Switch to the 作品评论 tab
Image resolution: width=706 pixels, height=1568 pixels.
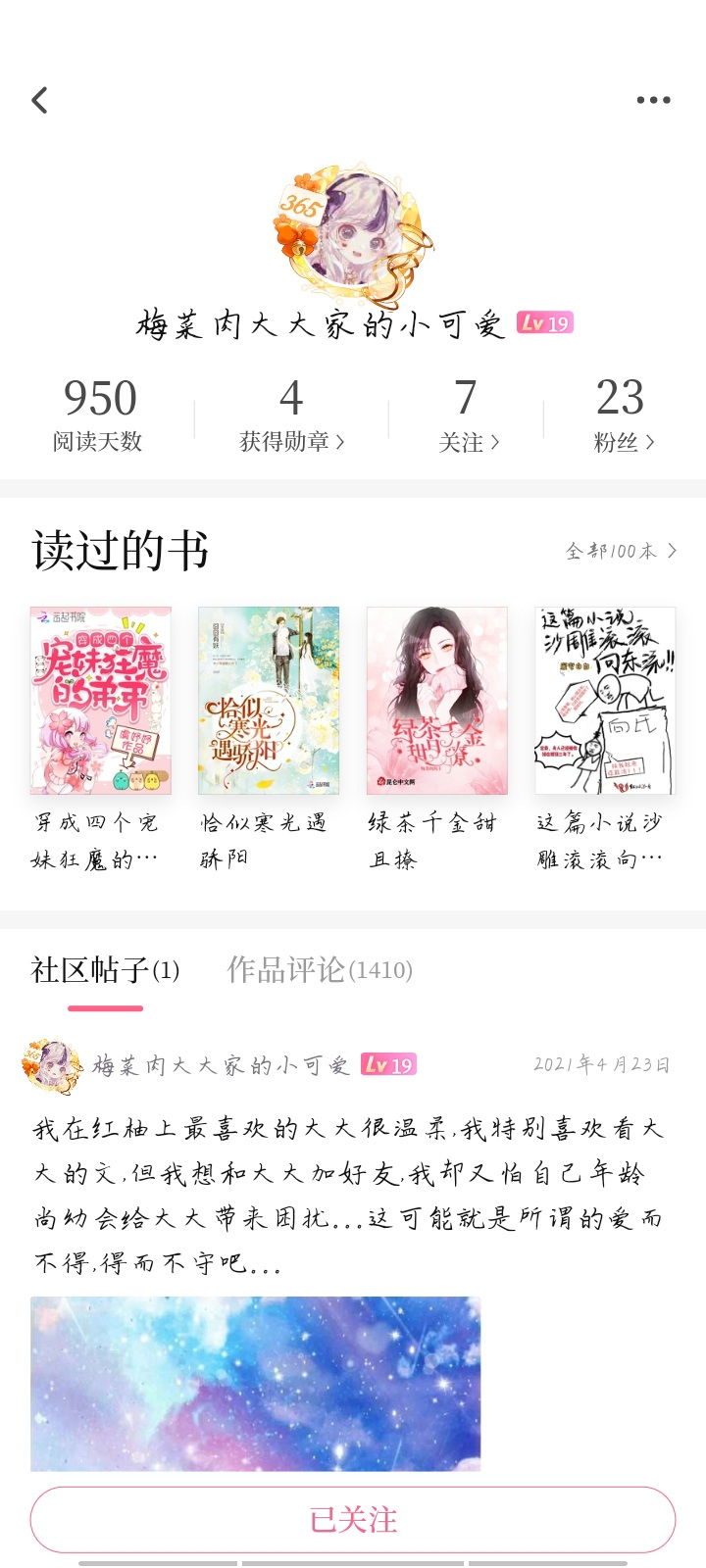[x=320, y=970]
